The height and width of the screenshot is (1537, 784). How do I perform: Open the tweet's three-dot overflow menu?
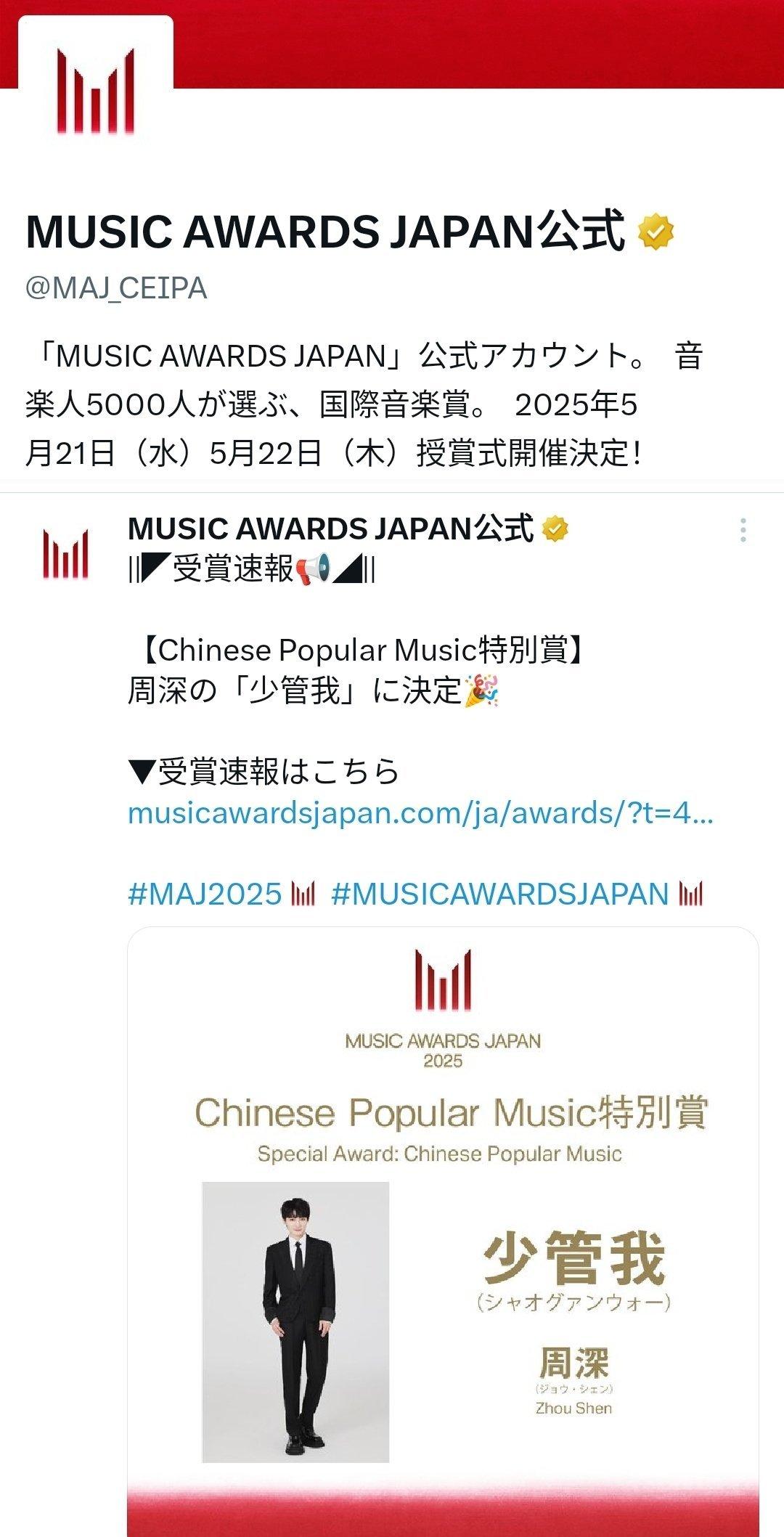[x=743, y=530]
